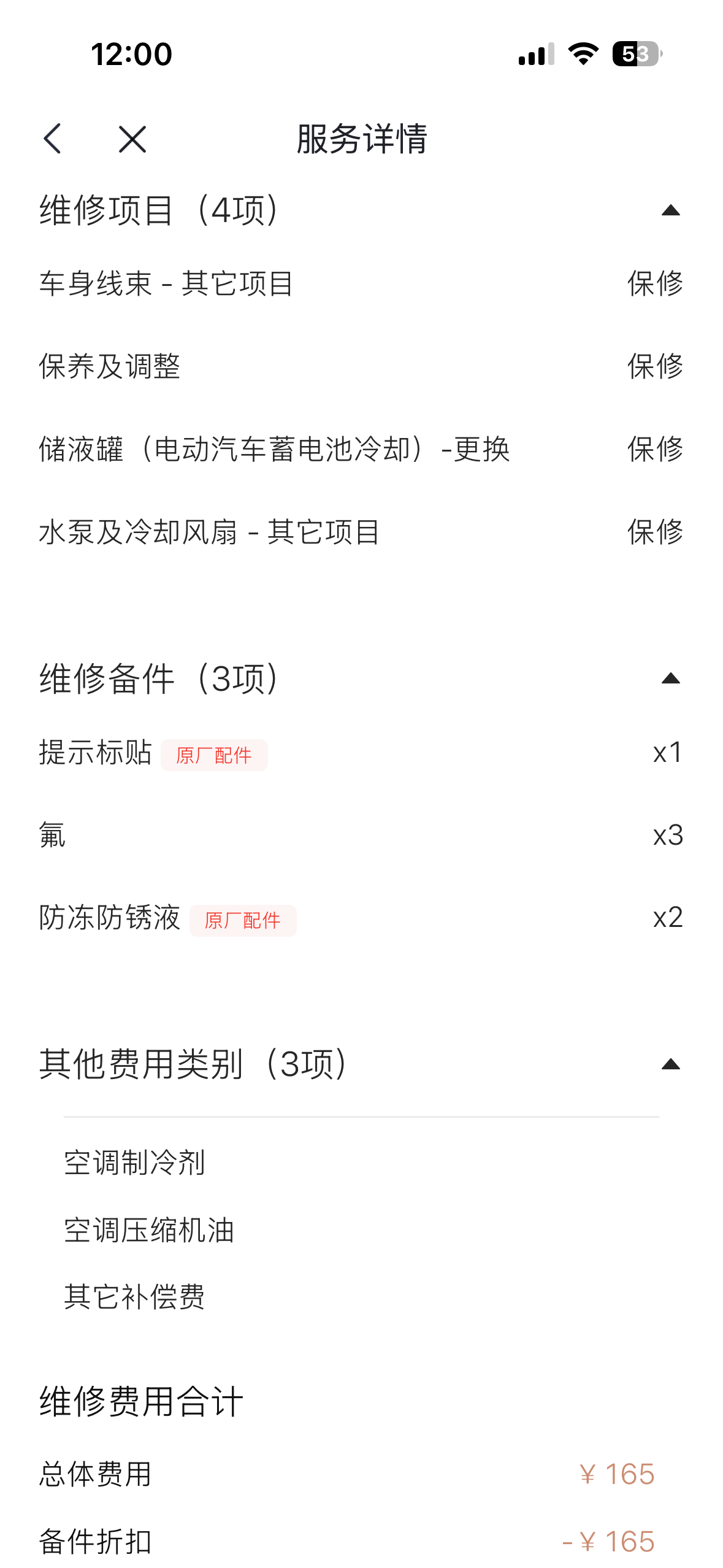Tap the 原厂配件 tag next to 防冻防锈液
The width and height of the screenshot is (723, 1568).
(243, 920)
